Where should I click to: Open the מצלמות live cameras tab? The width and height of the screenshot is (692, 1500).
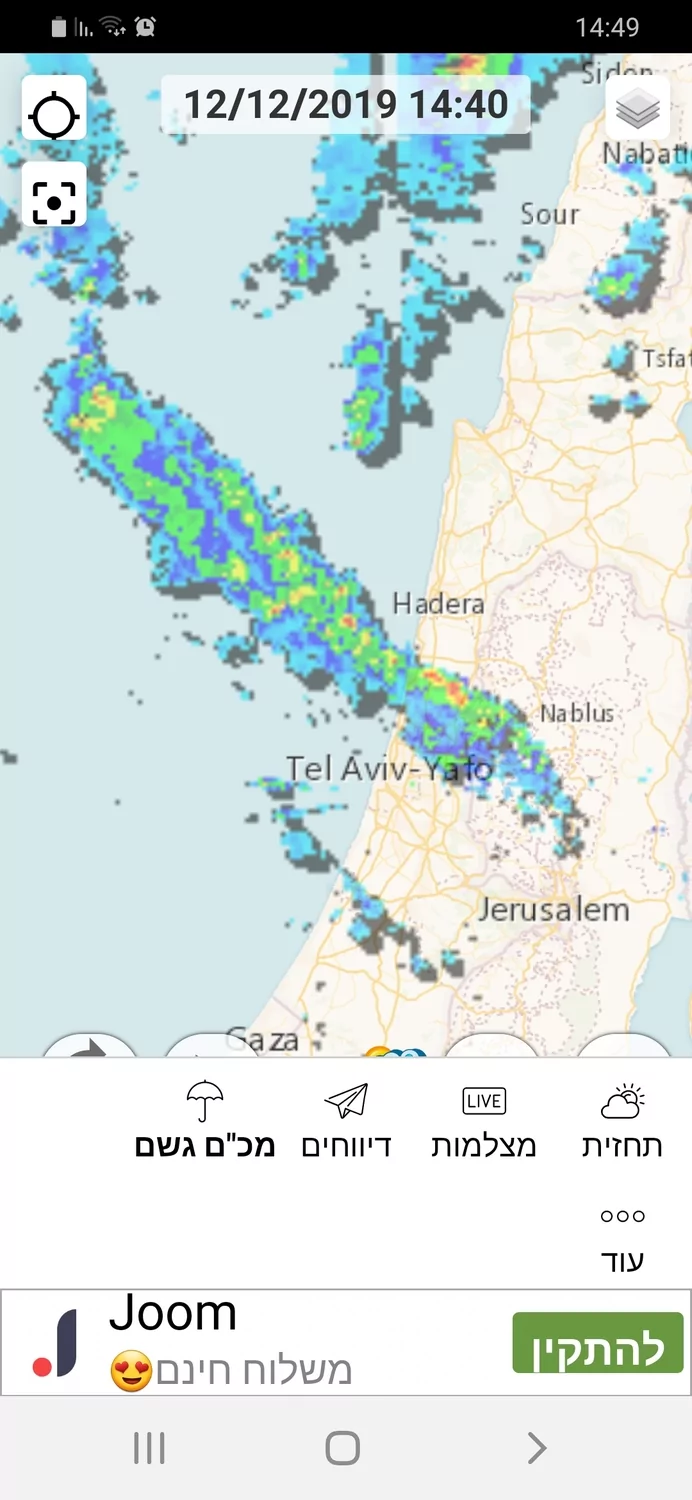[x=484, y=1122]
